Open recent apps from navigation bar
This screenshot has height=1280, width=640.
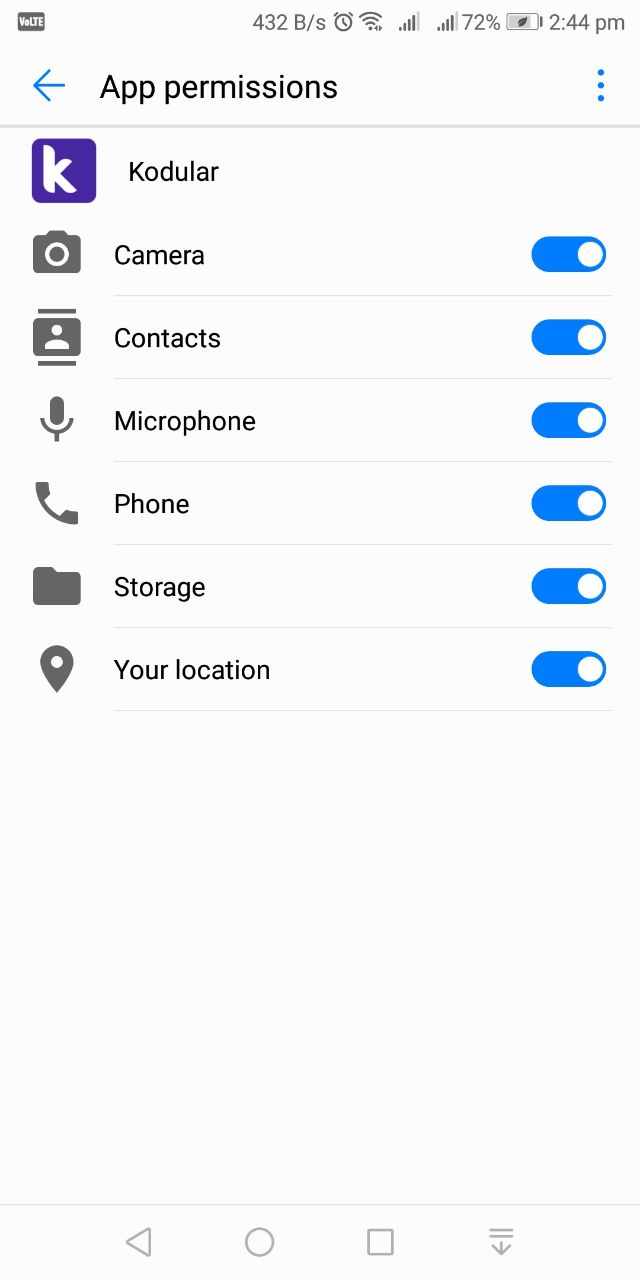(x=380, y=1242)
